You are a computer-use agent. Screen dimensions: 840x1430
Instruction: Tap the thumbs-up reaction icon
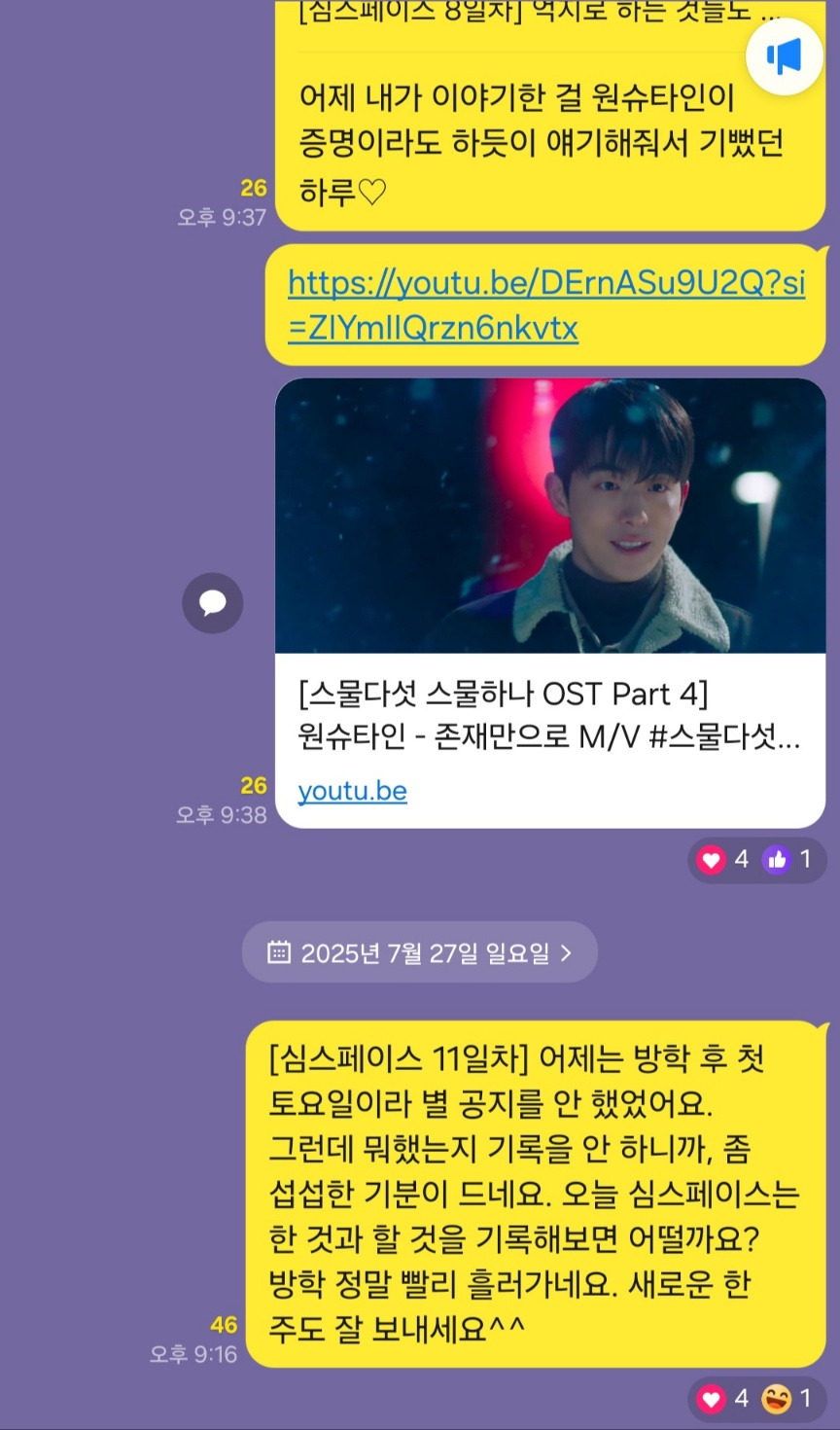tap(776, 860)
